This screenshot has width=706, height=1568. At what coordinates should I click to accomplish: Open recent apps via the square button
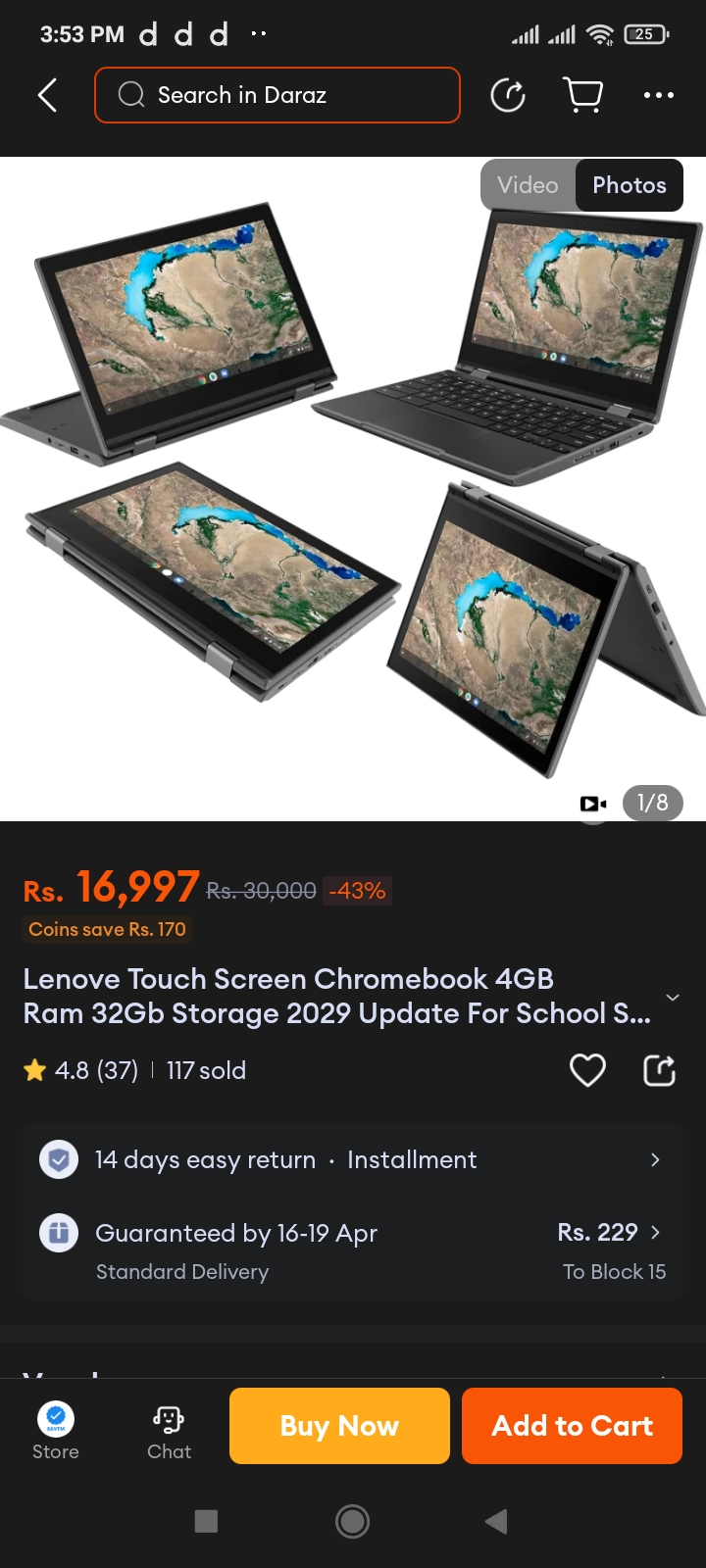click(x=206, y=1521)
